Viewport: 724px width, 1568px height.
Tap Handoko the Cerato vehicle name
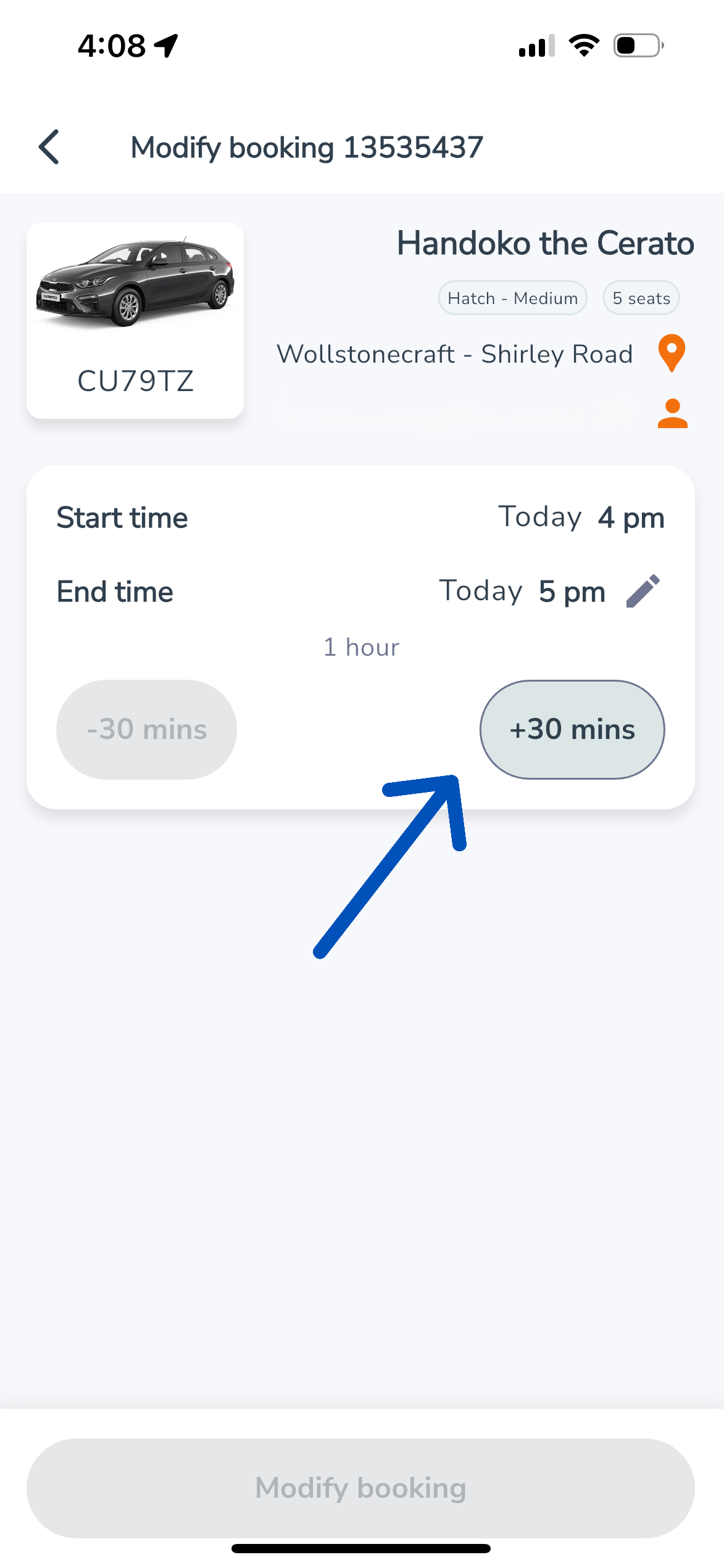pyautogui.click(x=545, y=243)
